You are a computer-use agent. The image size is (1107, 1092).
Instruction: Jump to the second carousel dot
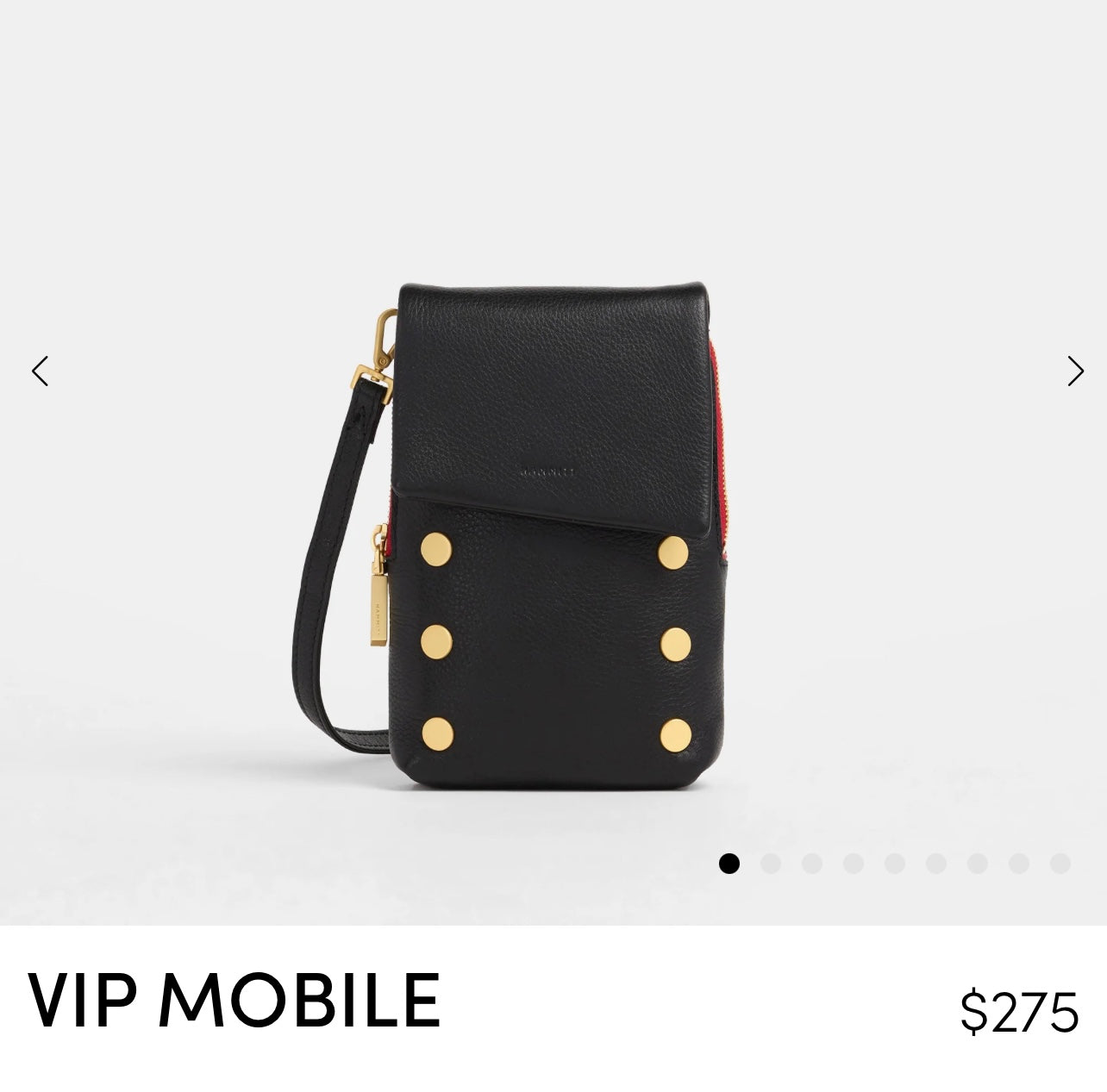click(x=771, y=863)
